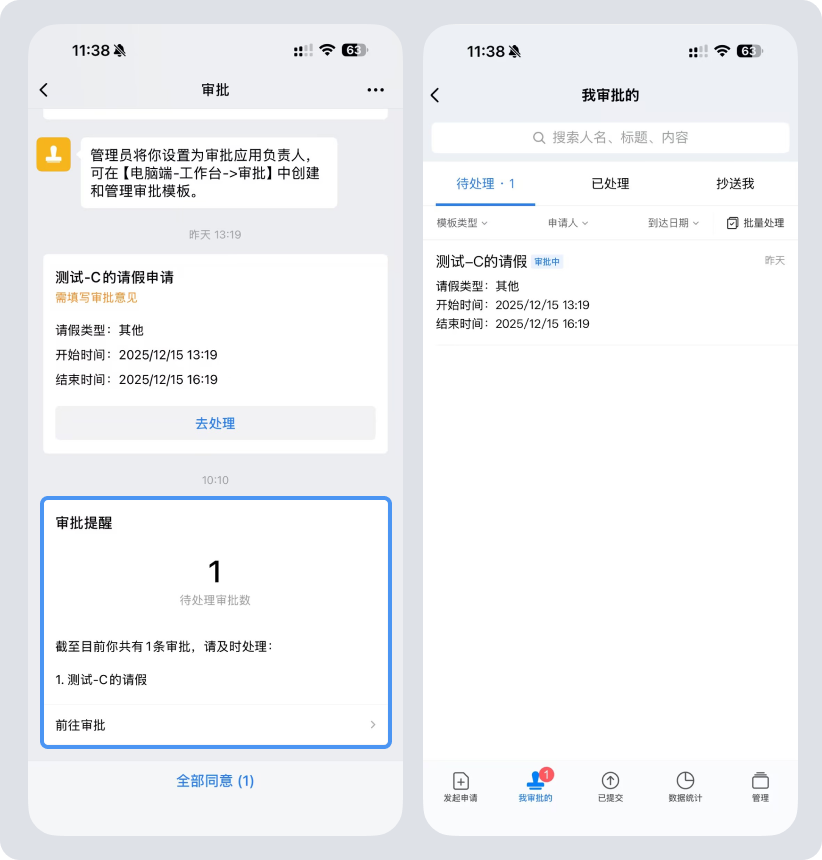Switch to the 管理 tab
The width and height of the screenshot is (822, 860).
(x=760, y=786)
